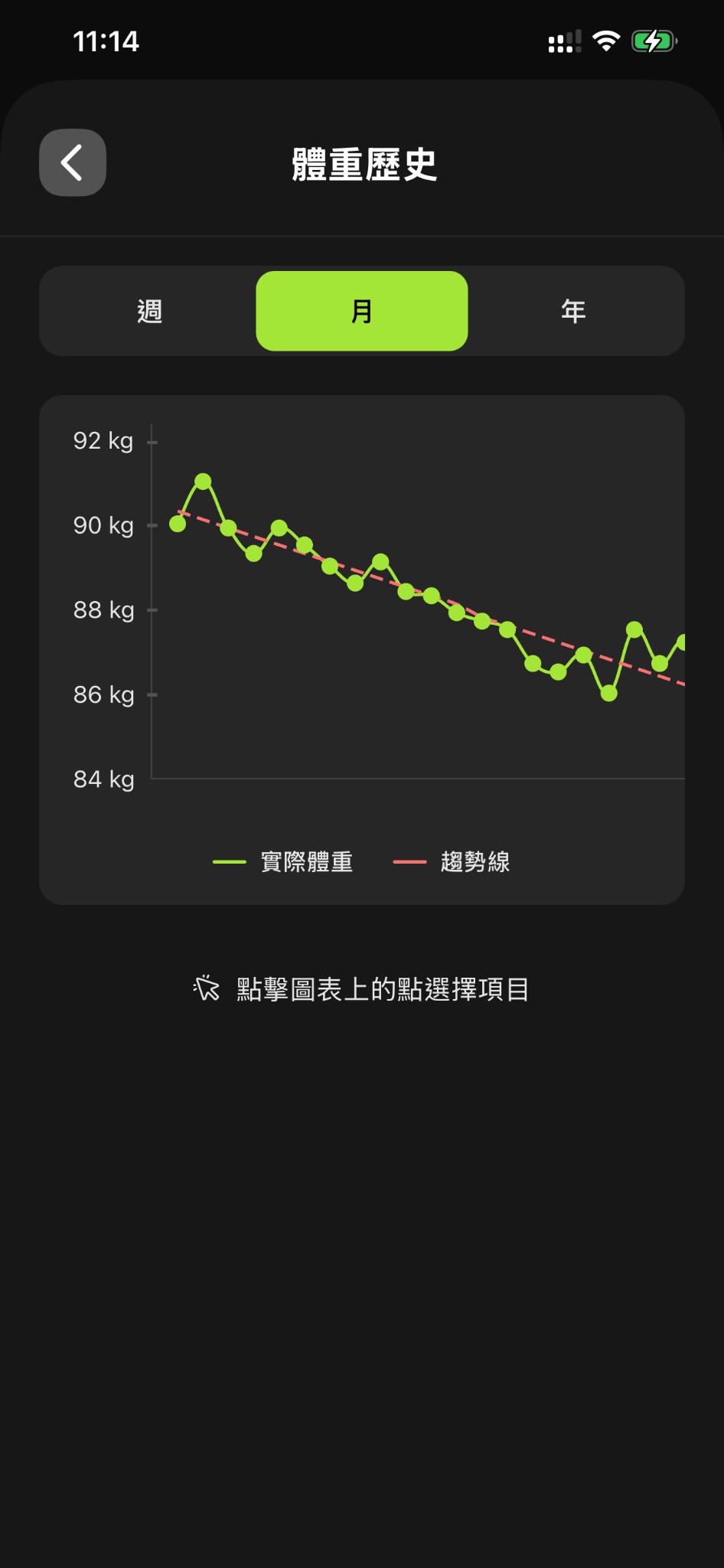
Task: Tap the pointer cursor hint icon
Action: [x=207, y=989]
